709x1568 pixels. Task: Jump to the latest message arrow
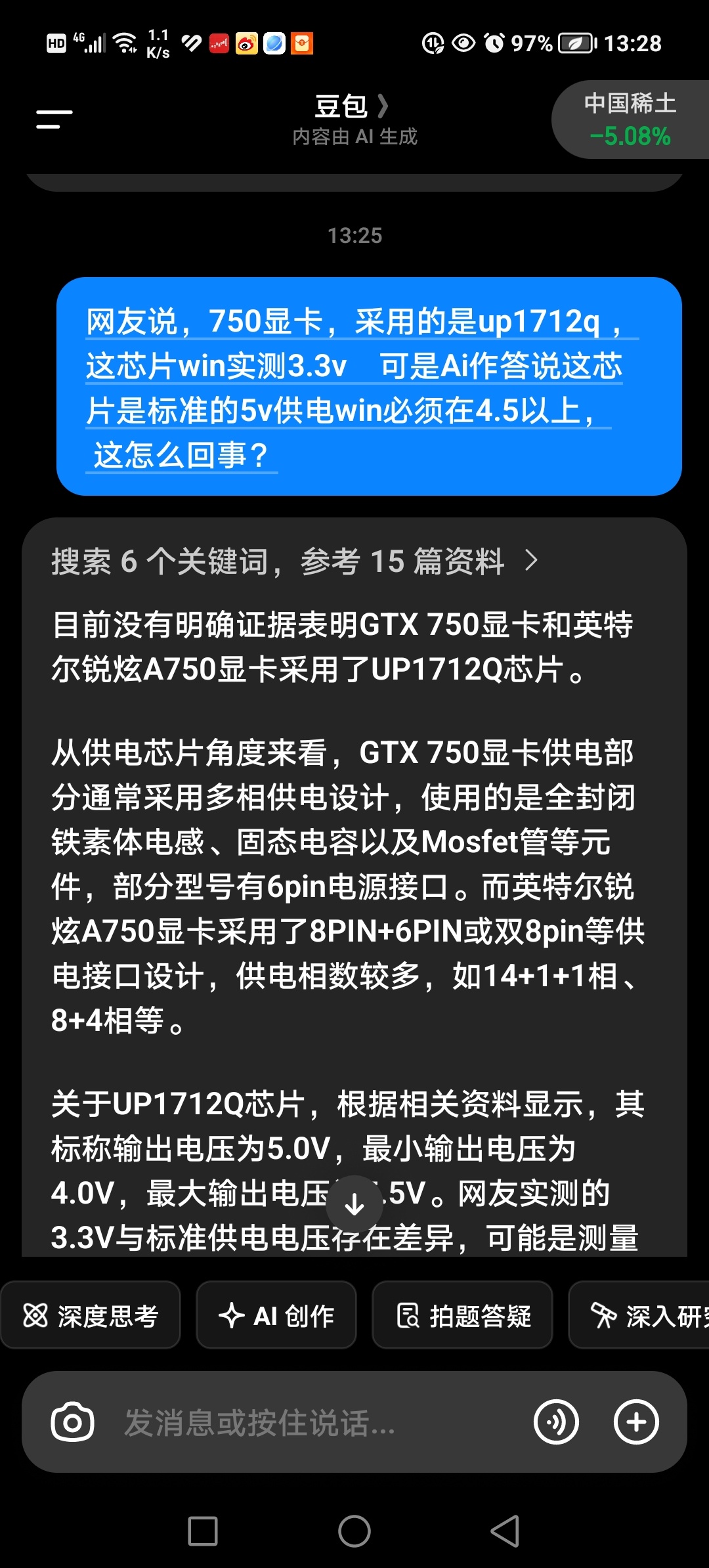(x=354, y=1204)
